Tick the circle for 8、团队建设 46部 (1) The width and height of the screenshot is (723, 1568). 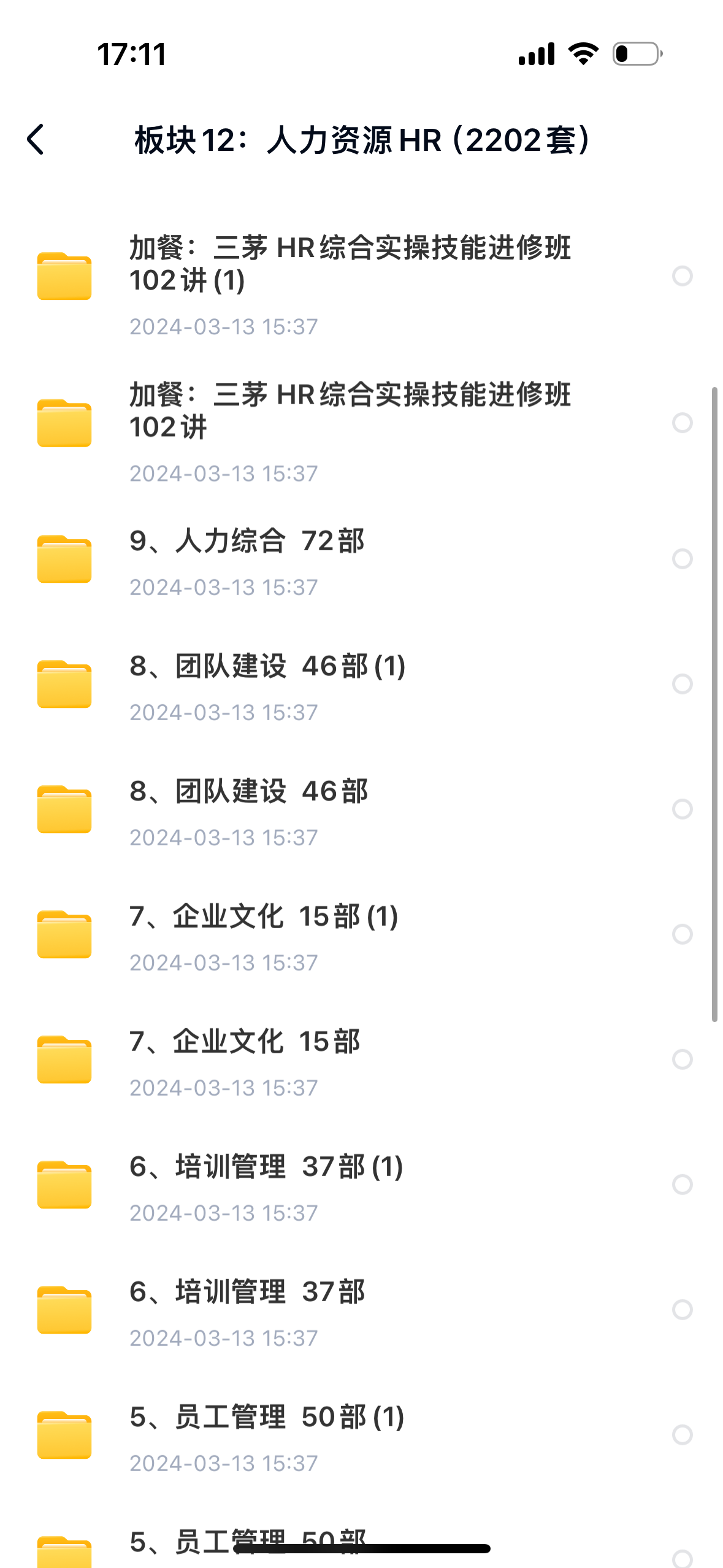coord(682,684)
